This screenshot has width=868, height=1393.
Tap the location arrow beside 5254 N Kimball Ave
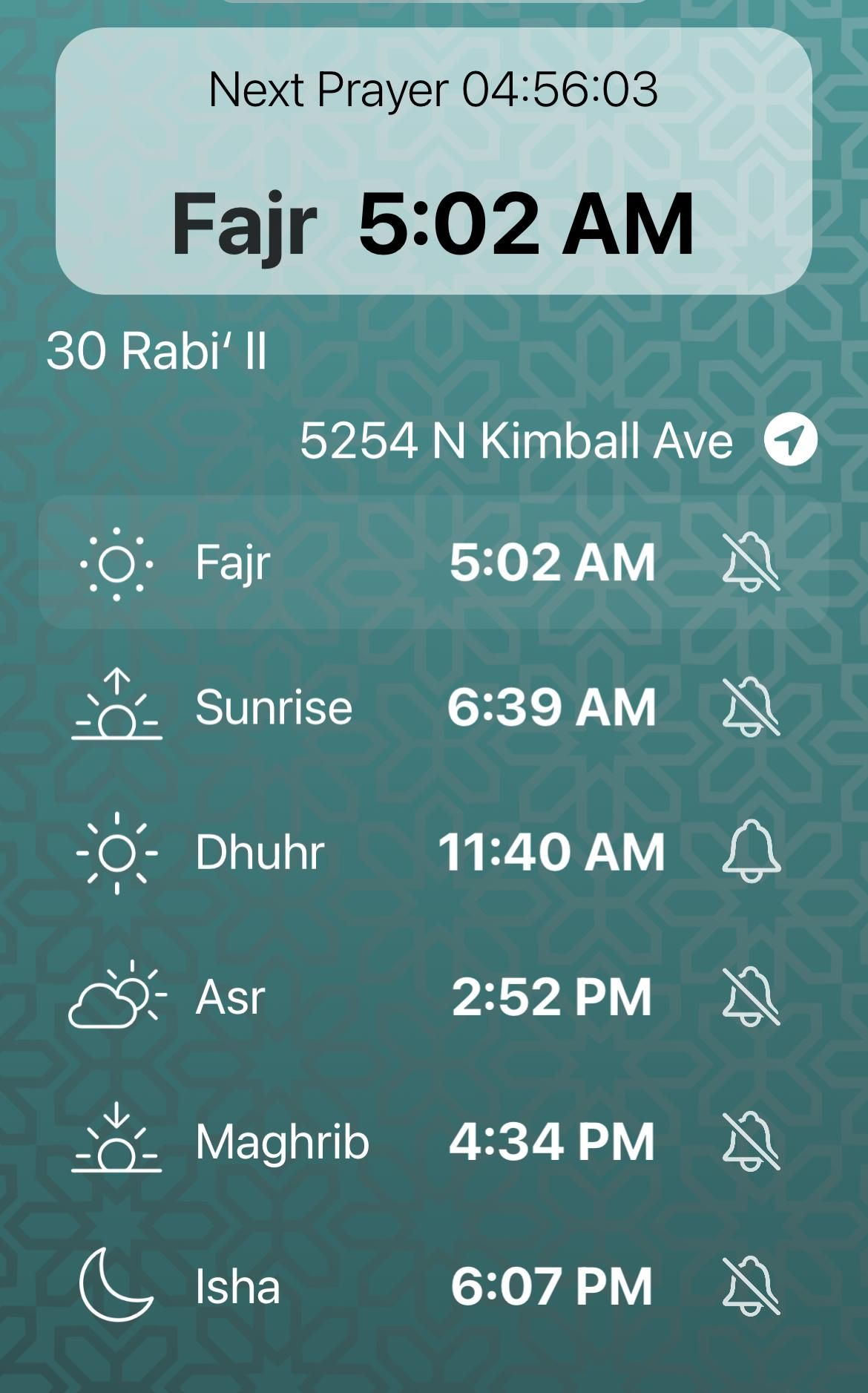point(791,439)
